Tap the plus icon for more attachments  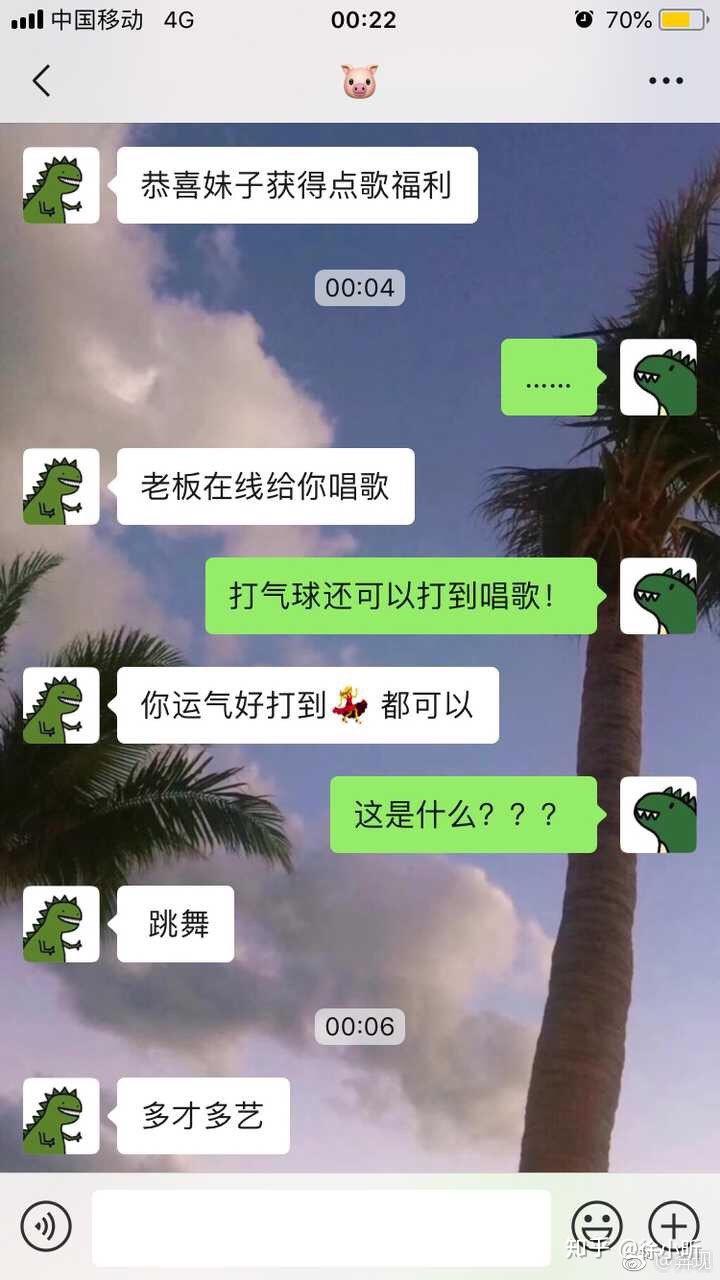(675, 1224)
